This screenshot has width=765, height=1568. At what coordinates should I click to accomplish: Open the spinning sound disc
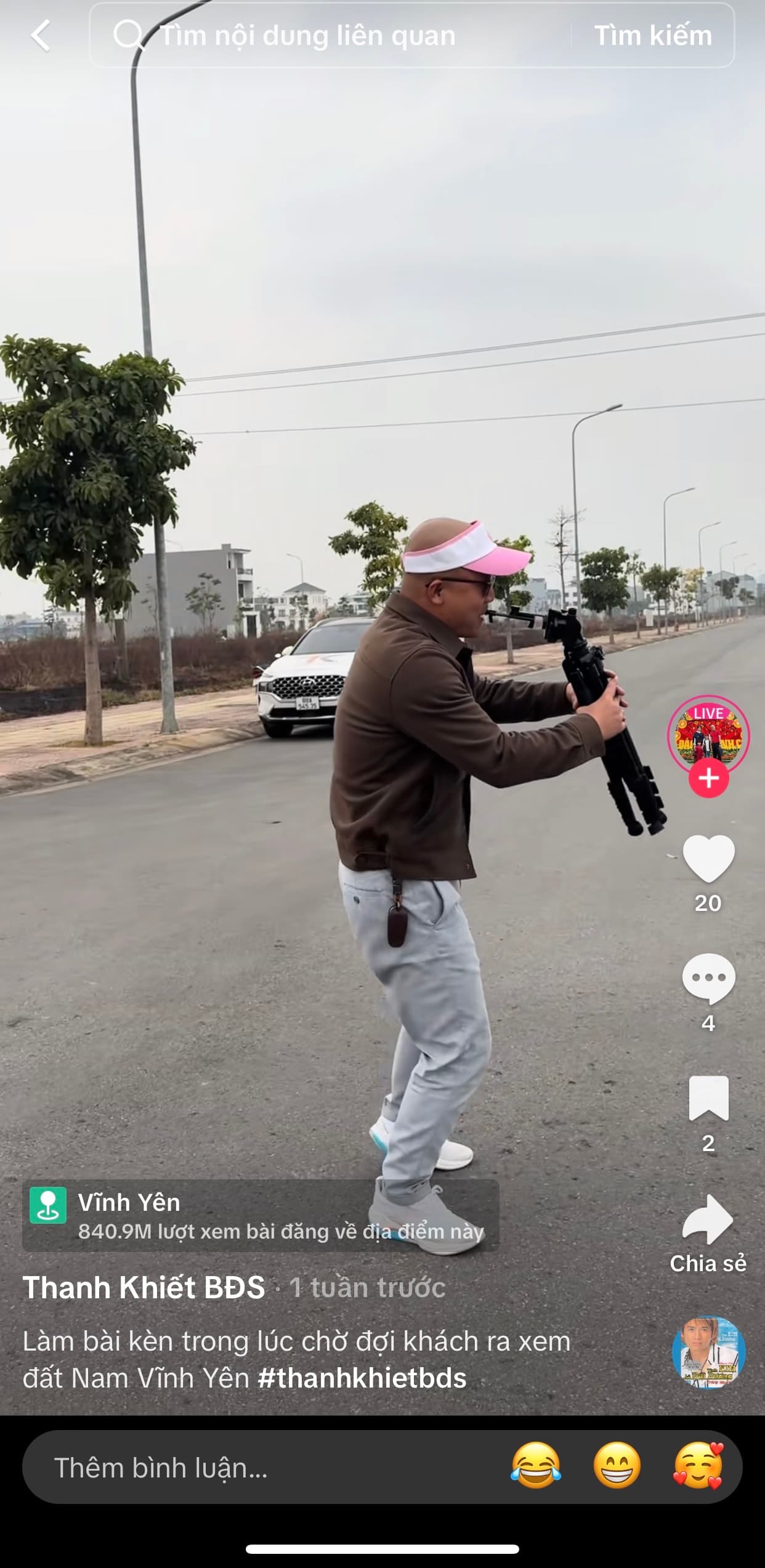point(708,1352)
